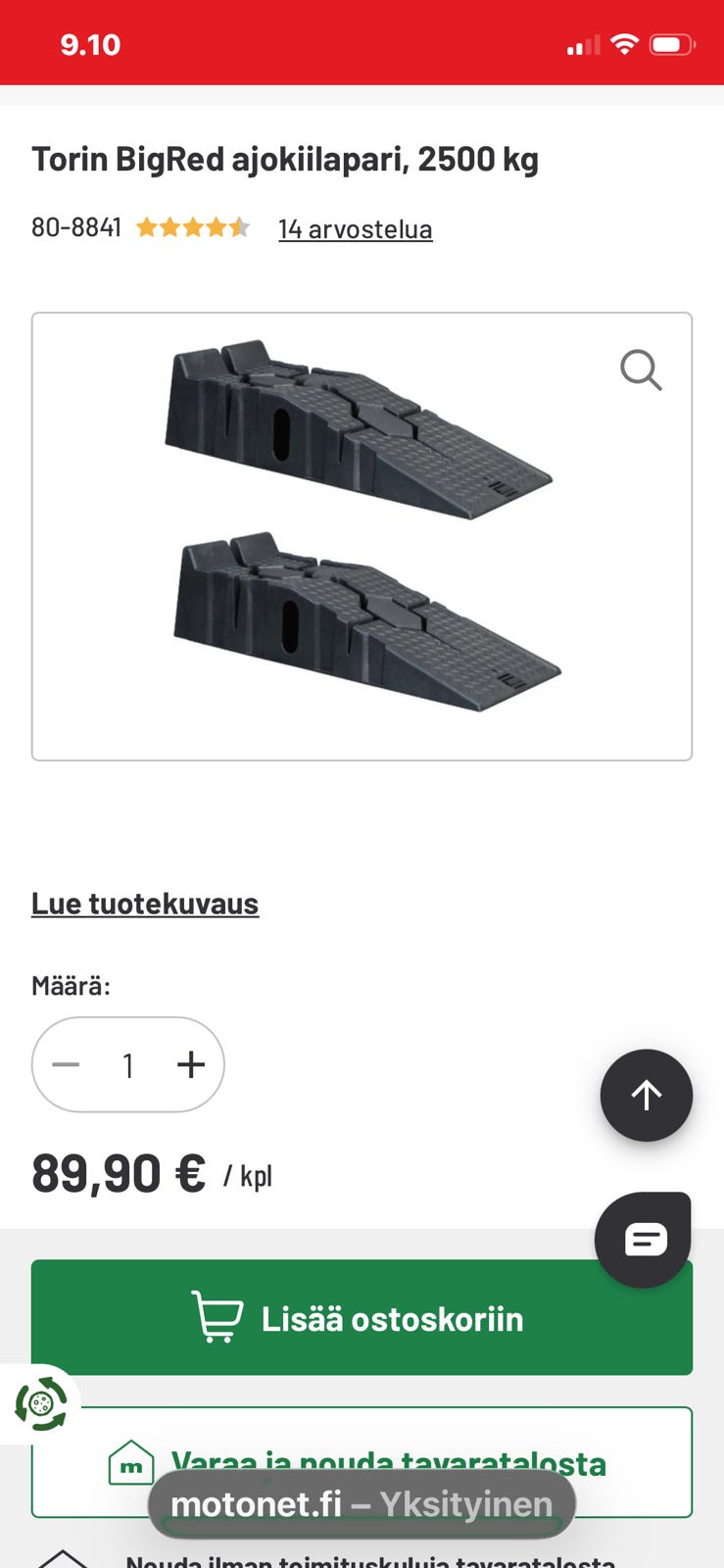Click the quantity field showing 1
Viewport: 724px width, 1568px height.
pos(127,1064)
